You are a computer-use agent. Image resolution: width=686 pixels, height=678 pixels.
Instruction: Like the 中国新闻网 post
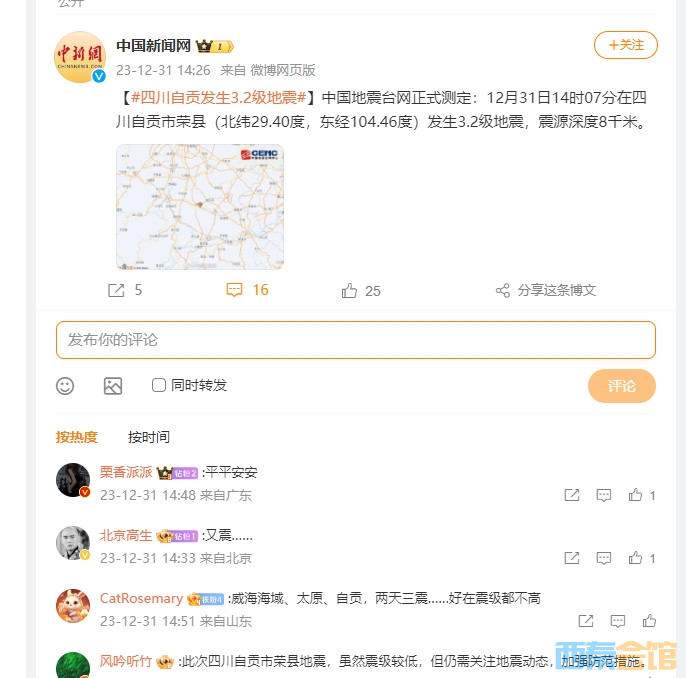360,291
